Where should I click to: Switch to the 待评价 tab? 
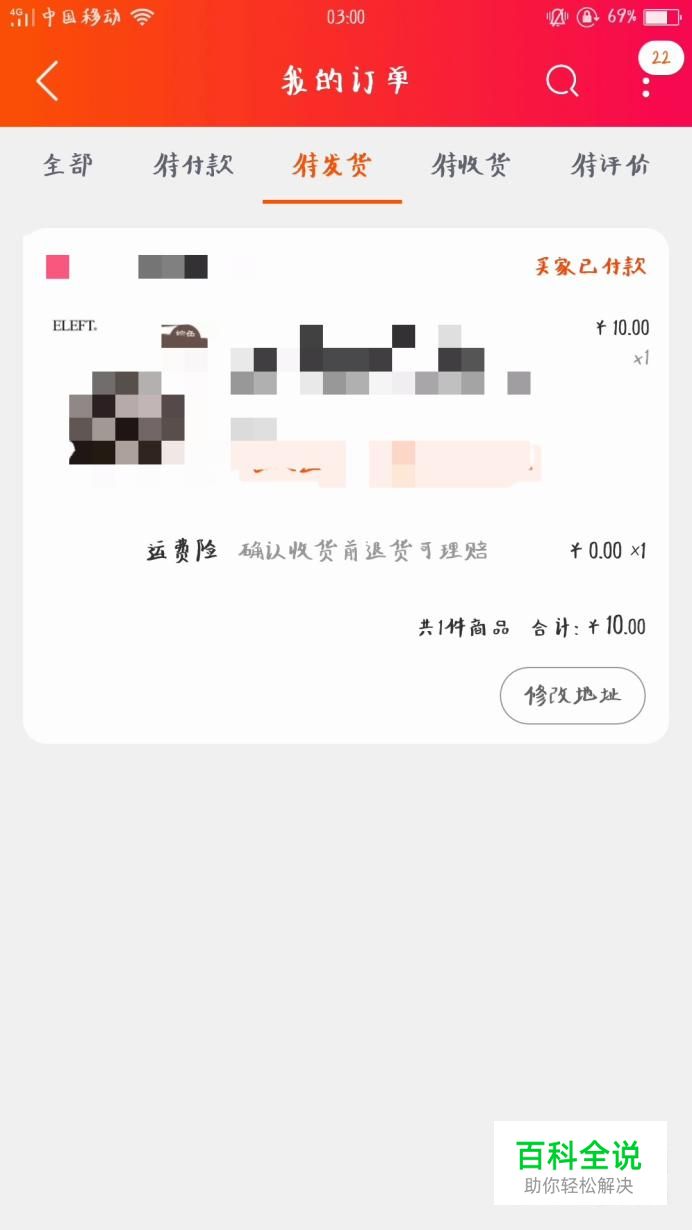pyautogui.click(x=610, y=165)
